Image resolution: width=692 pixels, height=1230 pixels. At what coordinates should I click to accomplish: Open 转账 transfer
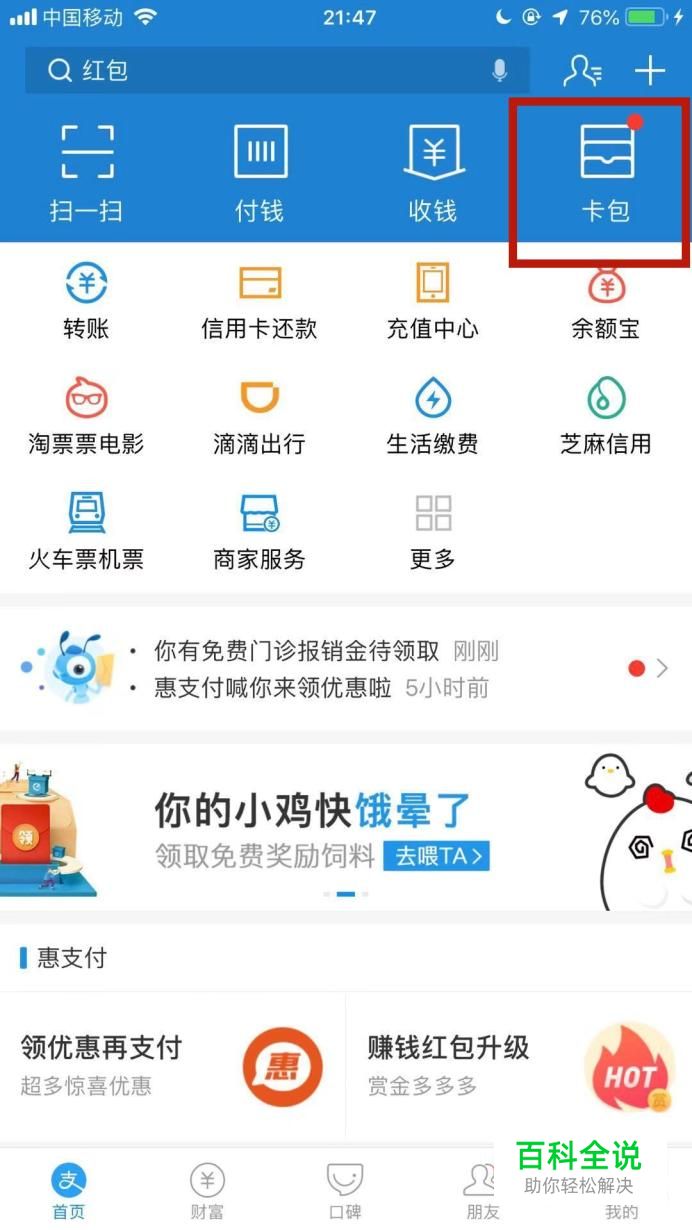[x=86, y=300]
